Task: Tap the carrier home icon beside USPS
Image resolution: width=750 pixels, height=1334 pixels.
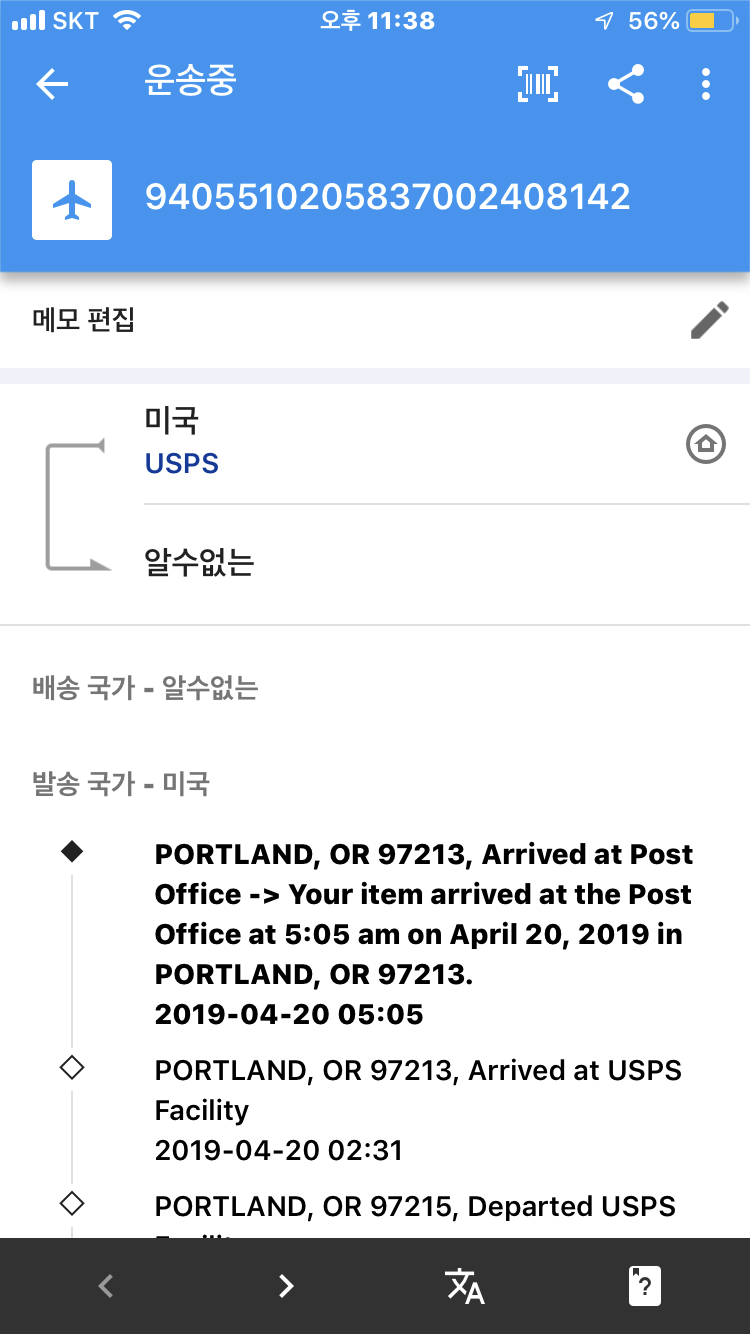Action: [706, 444]
